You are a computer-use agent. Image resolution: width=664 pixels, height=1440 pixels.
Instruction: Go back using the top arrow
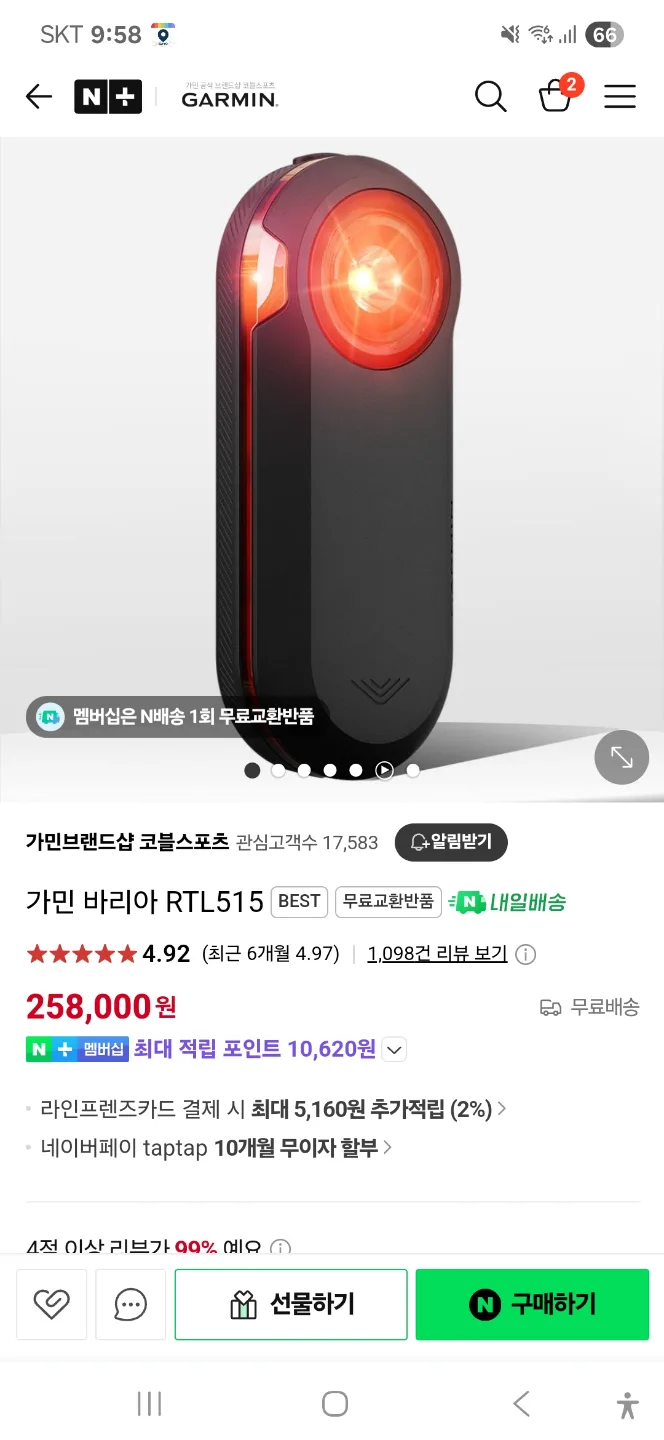(x=39, y=96)
